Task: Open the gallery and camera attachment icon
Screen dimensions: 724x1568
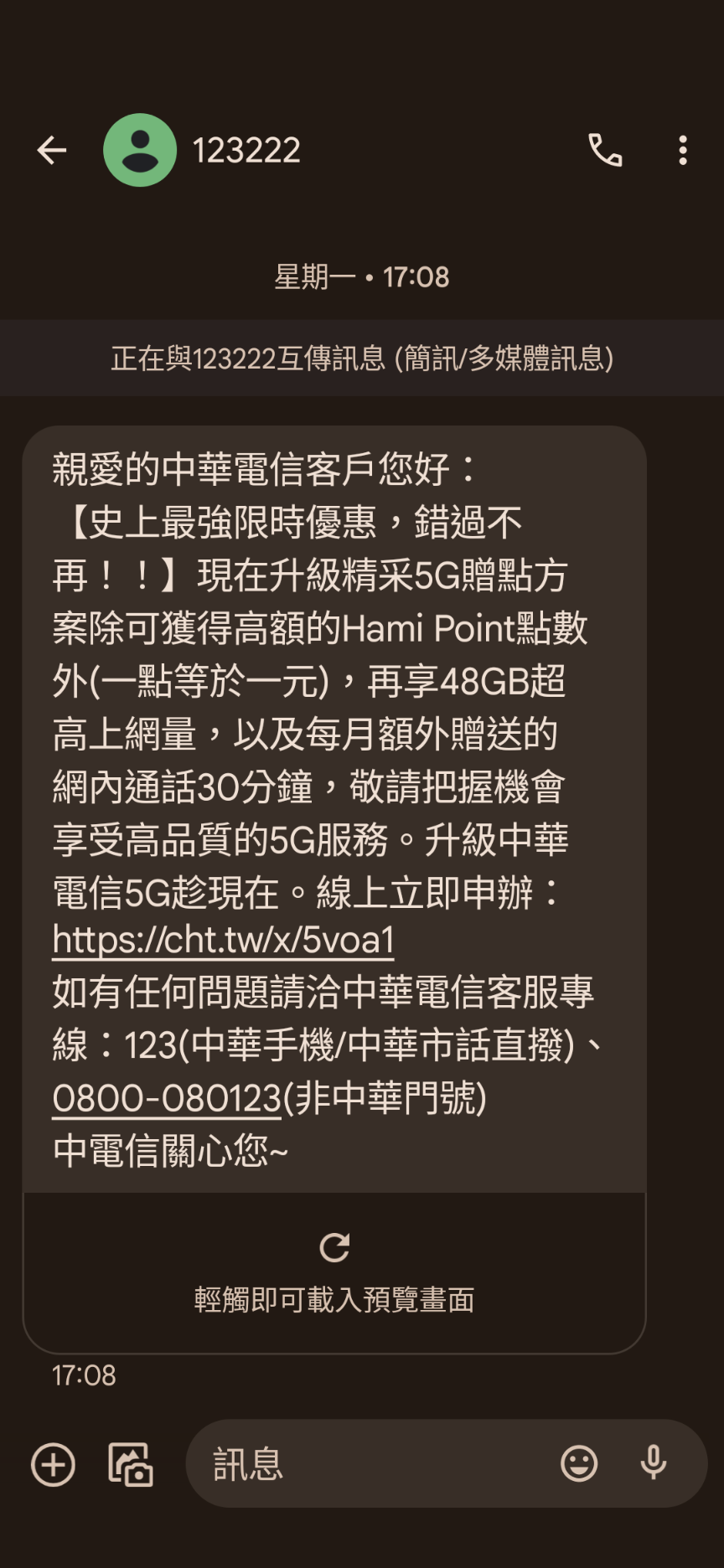Action: 131,1465
